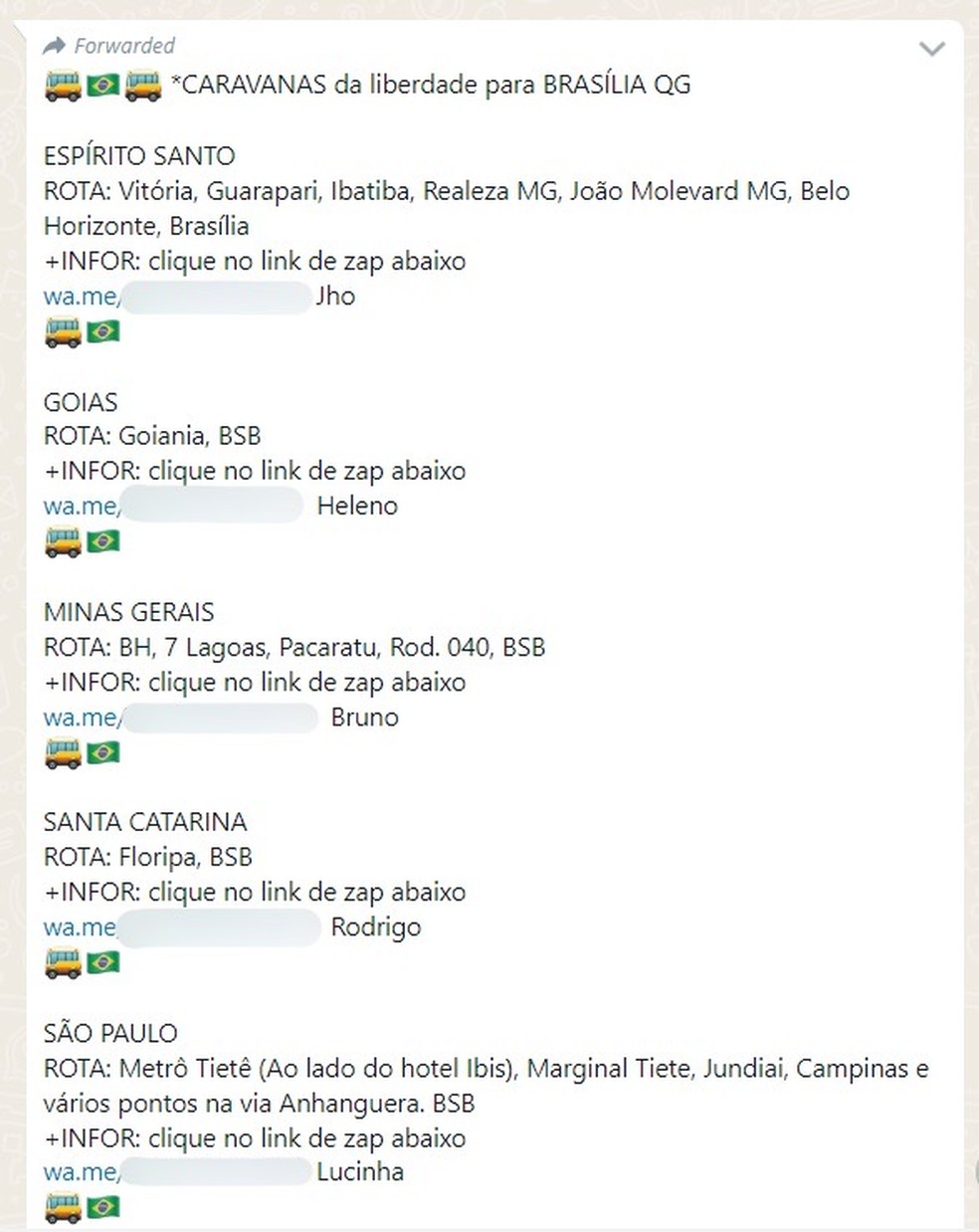Image resolution: width=979 pixels, height=1232 pixels.
Task: Click the bus emoji in the message title
Action: pos(62,85)
